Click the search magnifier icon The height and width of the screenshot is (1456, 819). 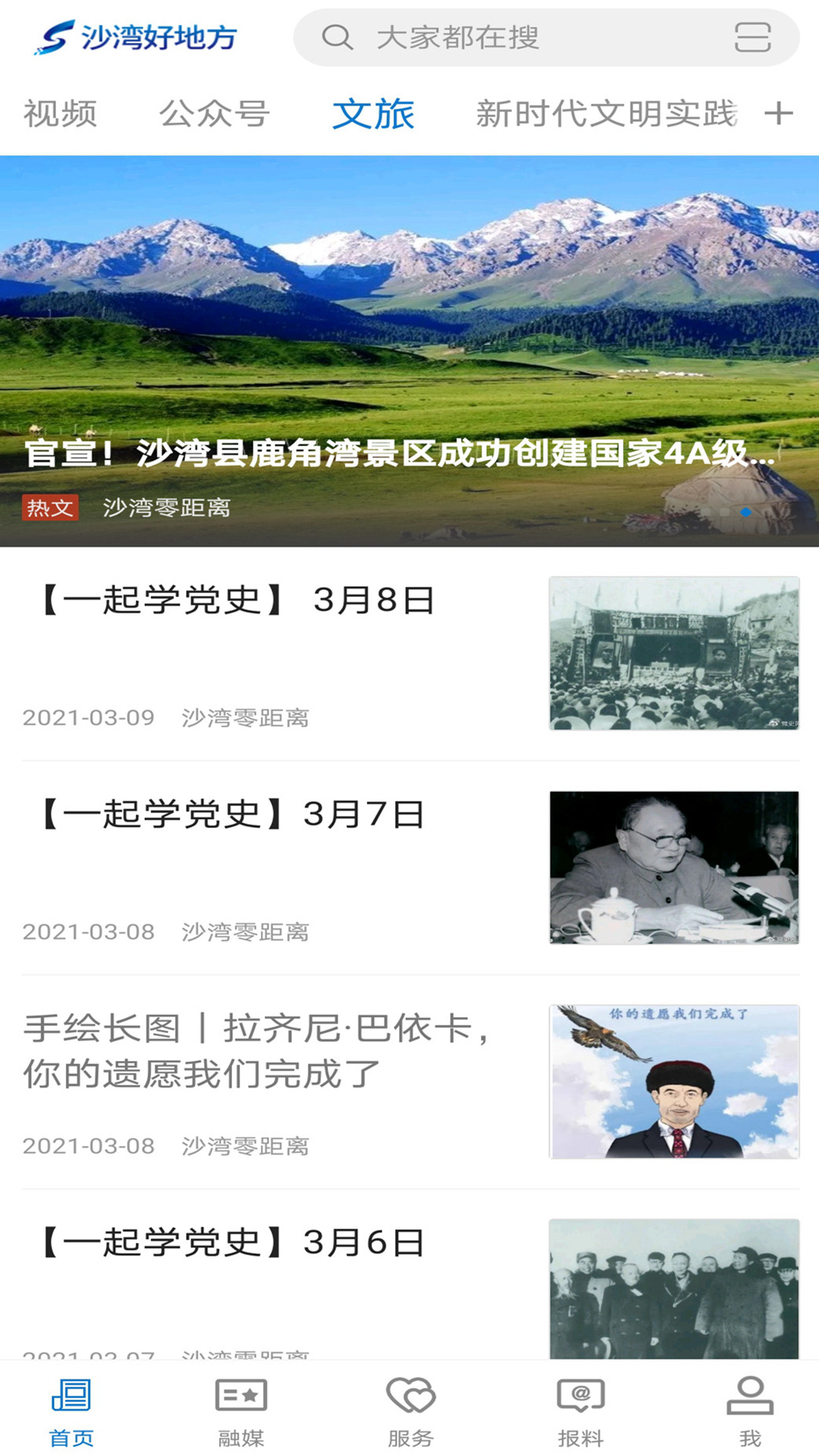pos(336,38)
